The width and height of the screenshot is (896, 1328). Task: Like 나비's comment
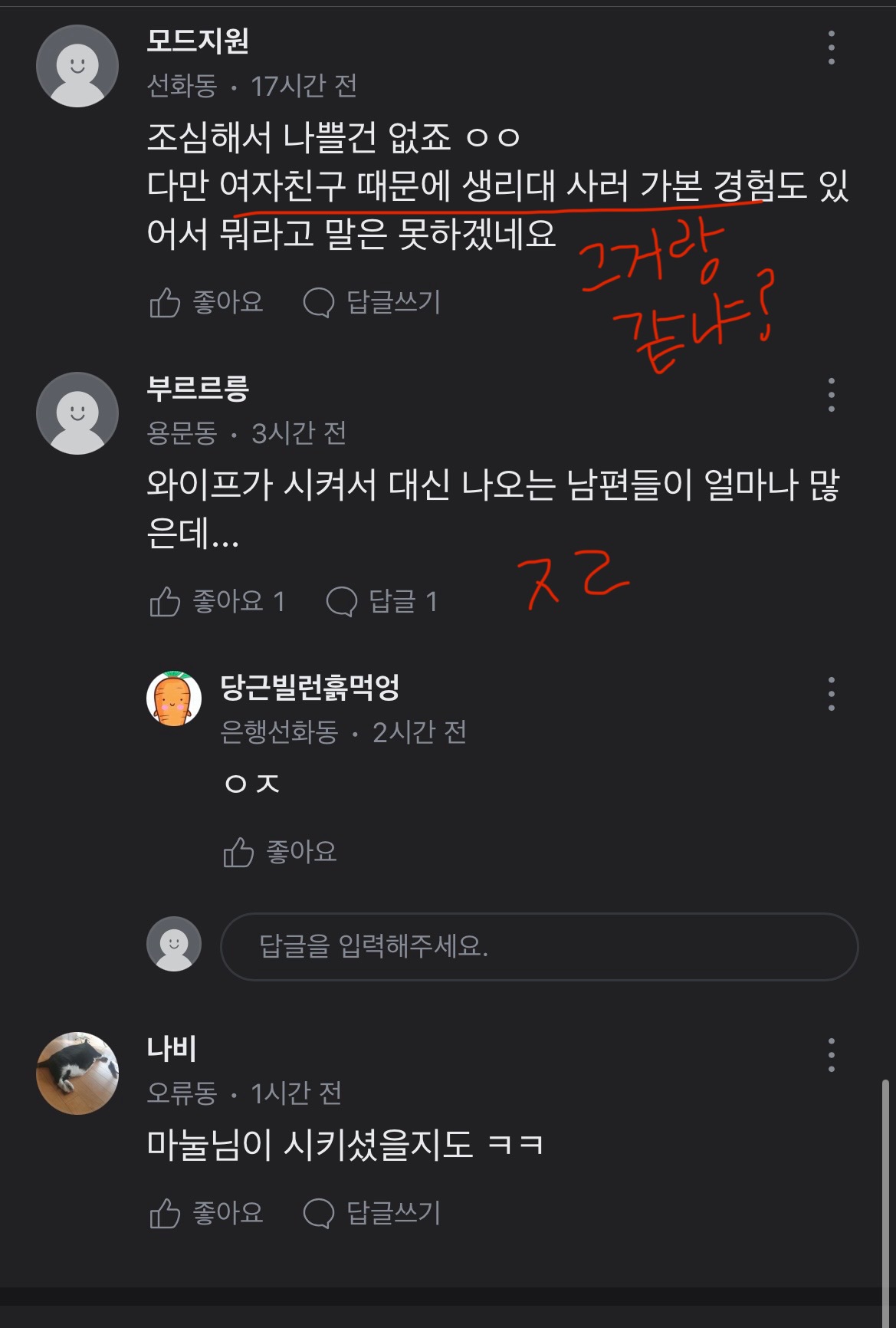coord(207,1213)
